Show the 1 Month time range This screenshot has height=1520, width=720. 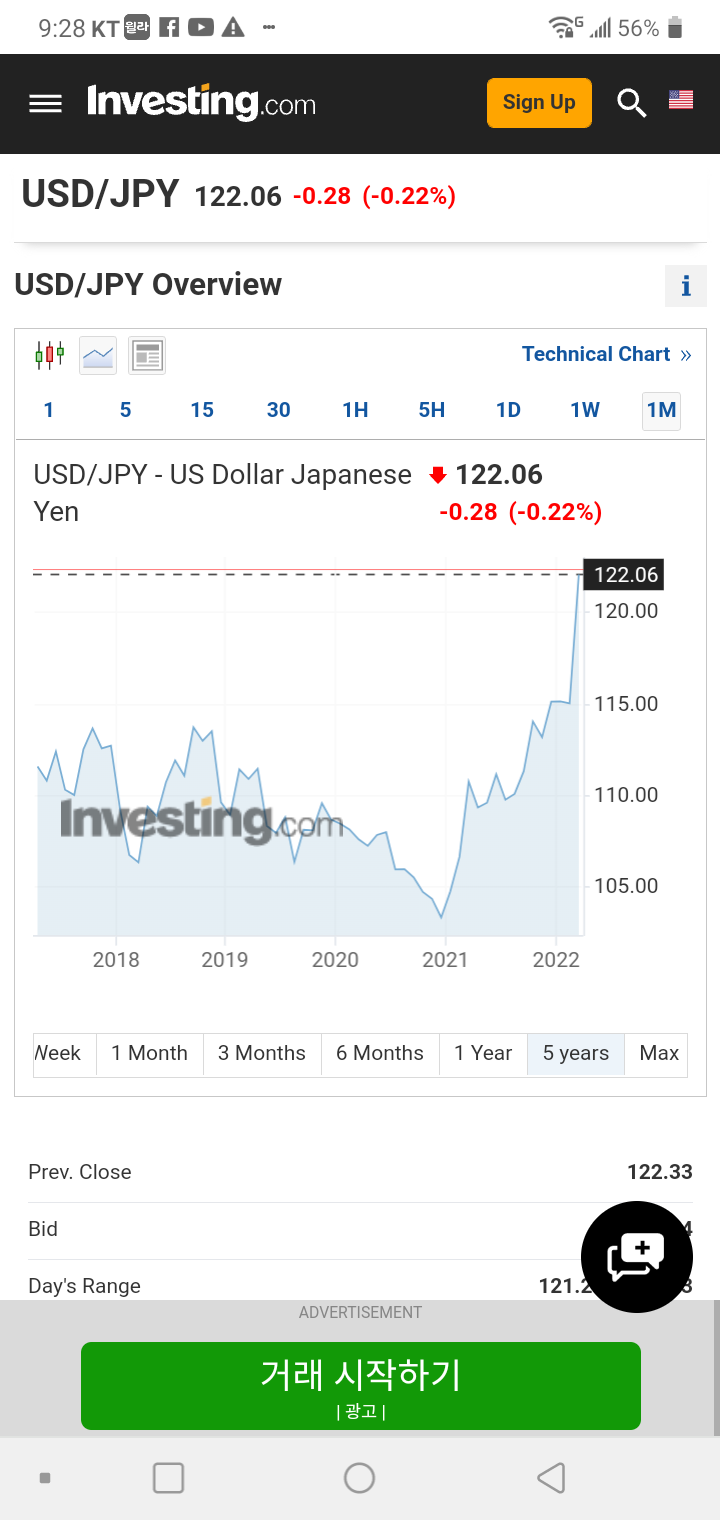pyautogui.click(x=149, y=1053)
